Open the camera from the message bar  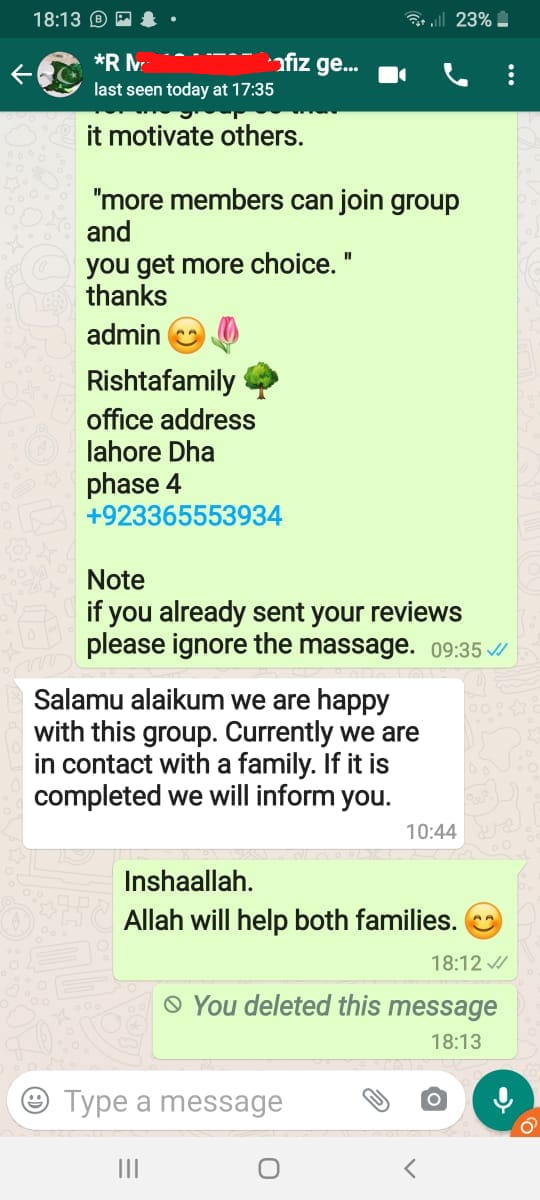pos(433,1100)
